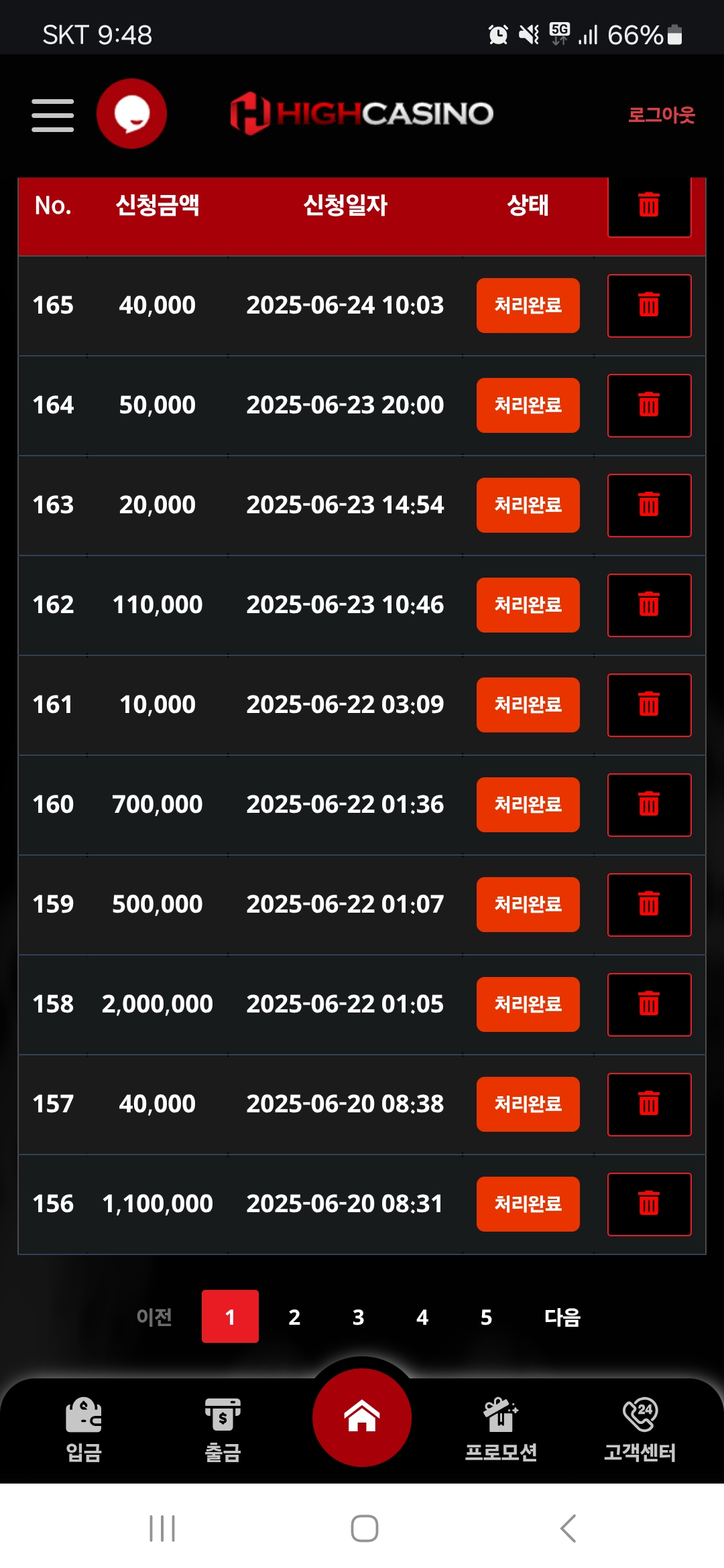Remove record No. 158 of 2,000,000
The width and height of the screenshot is (724, 1568).
pyautogui.click(x=649, y=1004)
